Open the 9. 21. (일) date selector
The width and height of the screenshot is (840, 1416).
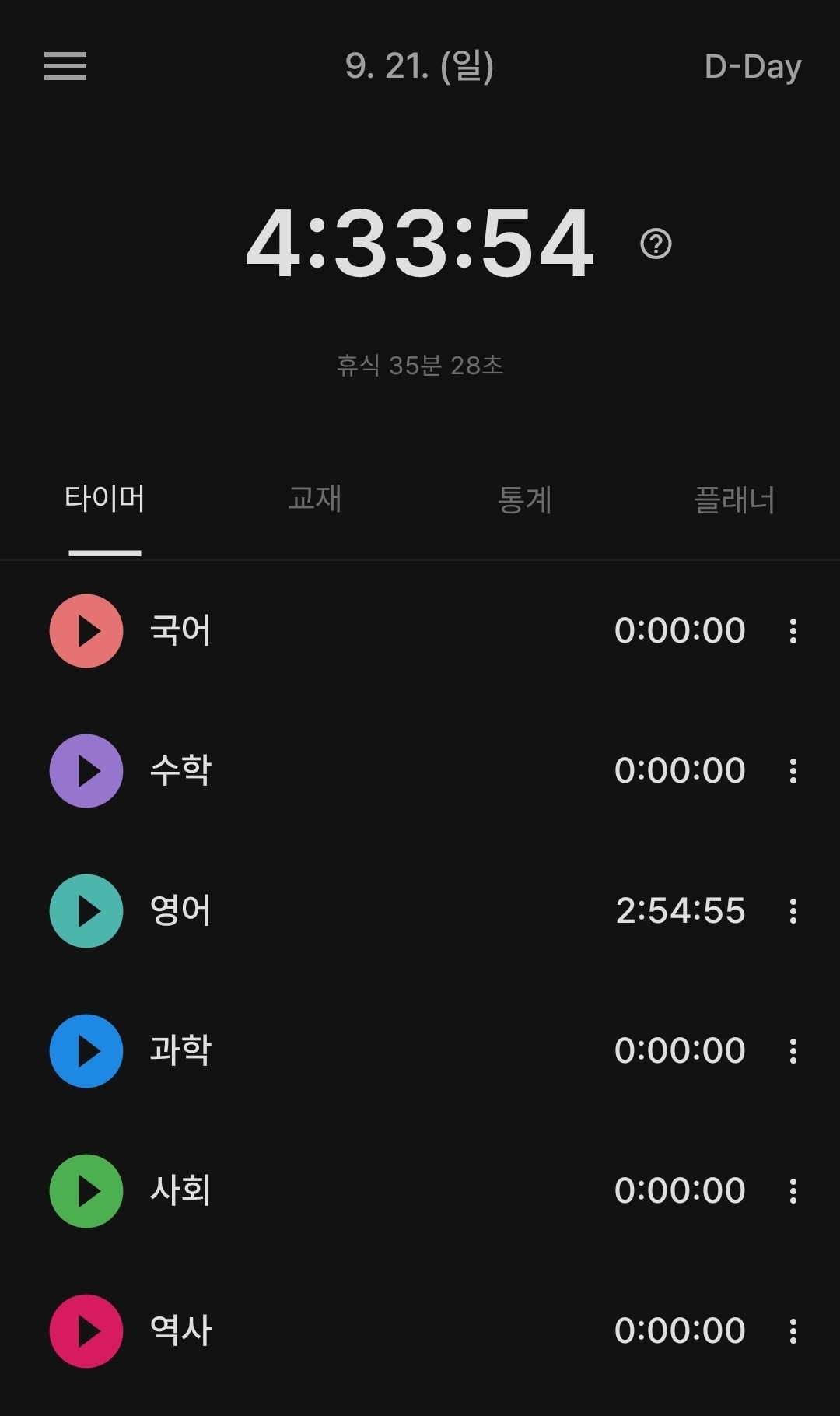pos(419,67)
